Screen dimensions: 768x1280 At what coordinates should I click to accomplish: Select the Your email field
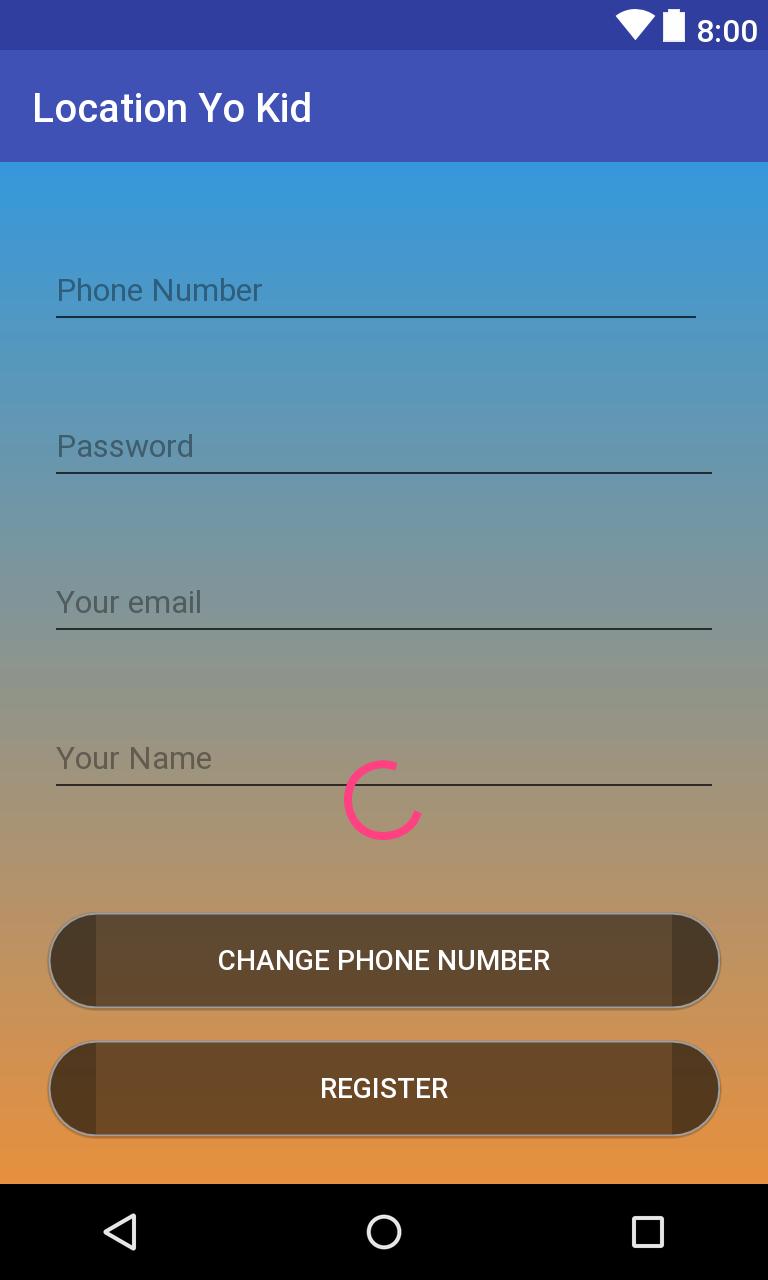pos(383,603)
